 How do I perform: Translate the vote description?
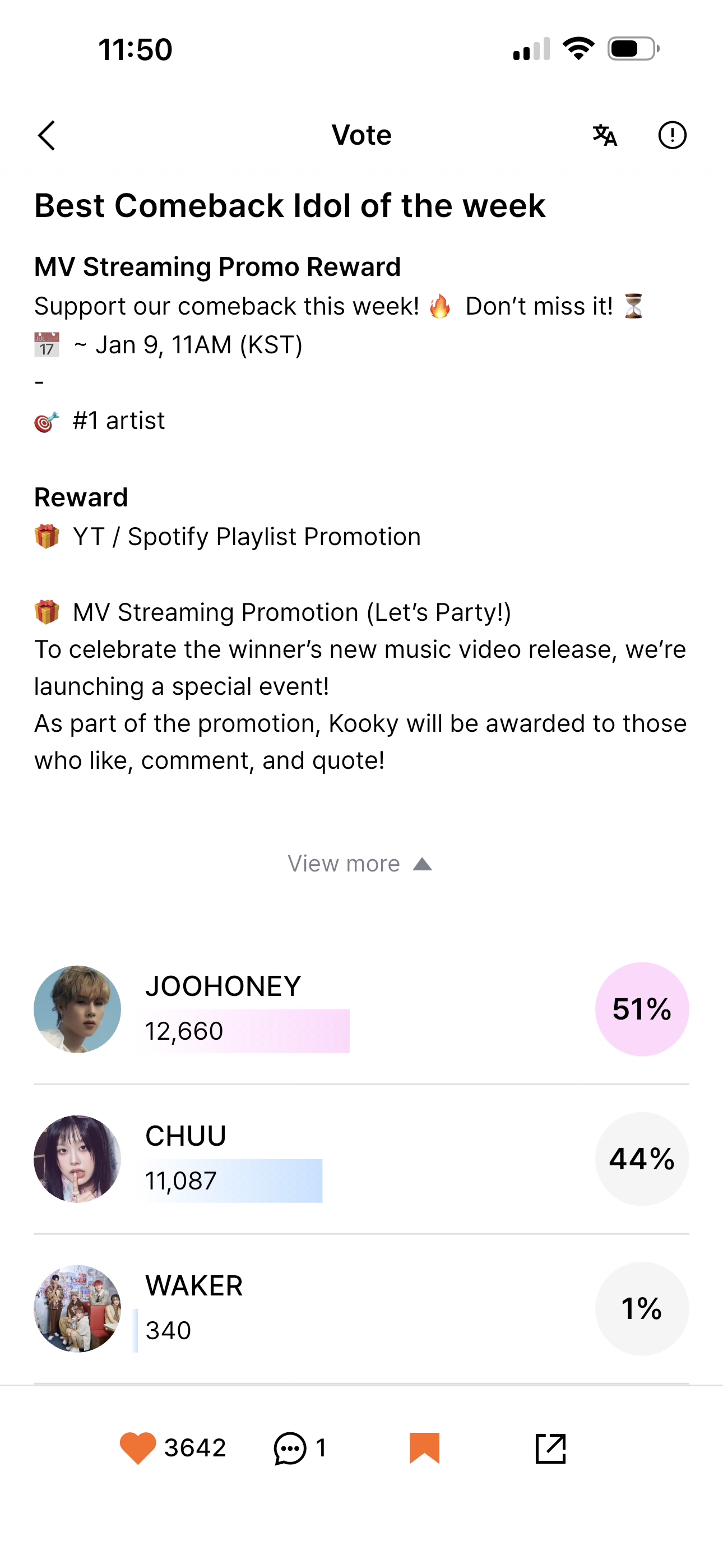pyautogui.click(x=605, y=135)
